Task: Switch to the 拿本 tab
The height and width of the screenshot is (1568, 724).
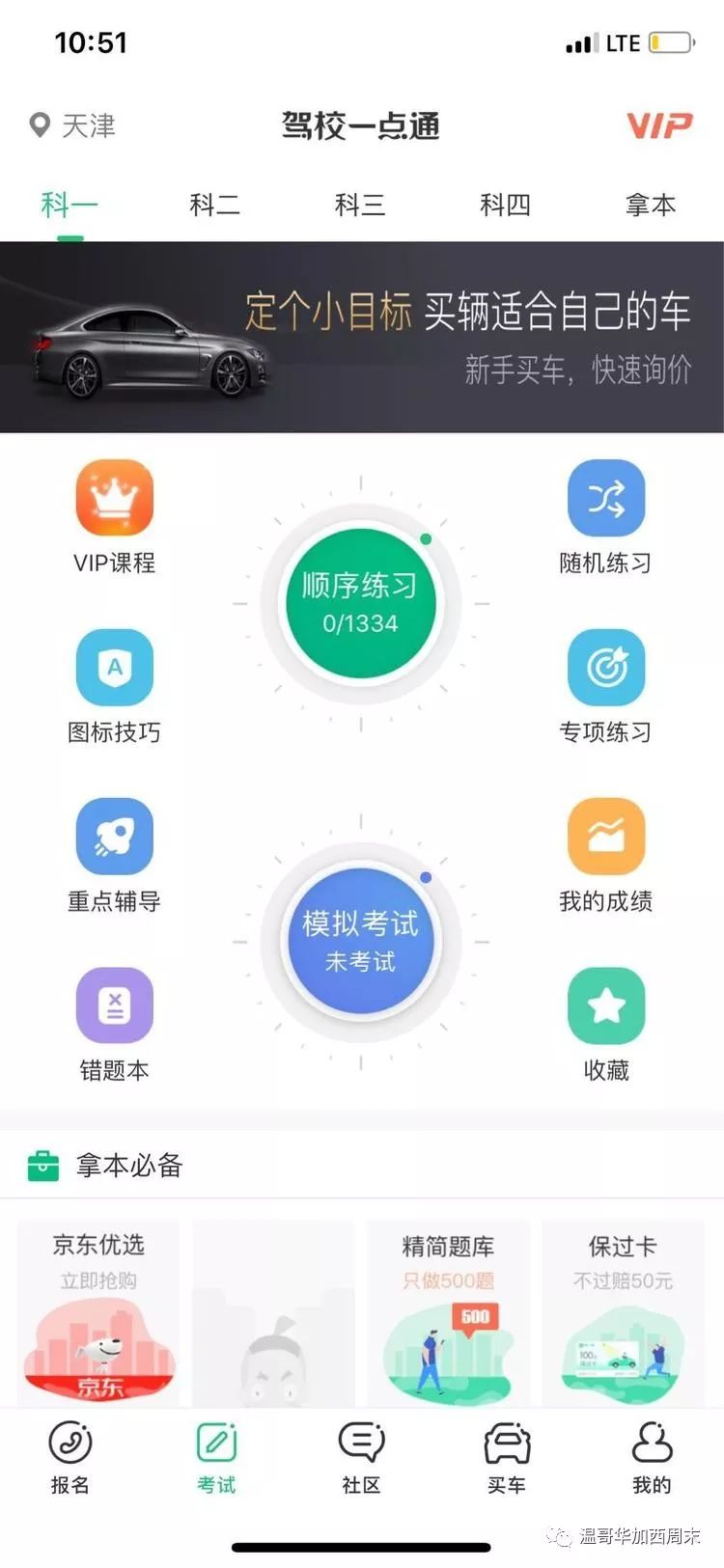Action: tap(651, 205)
